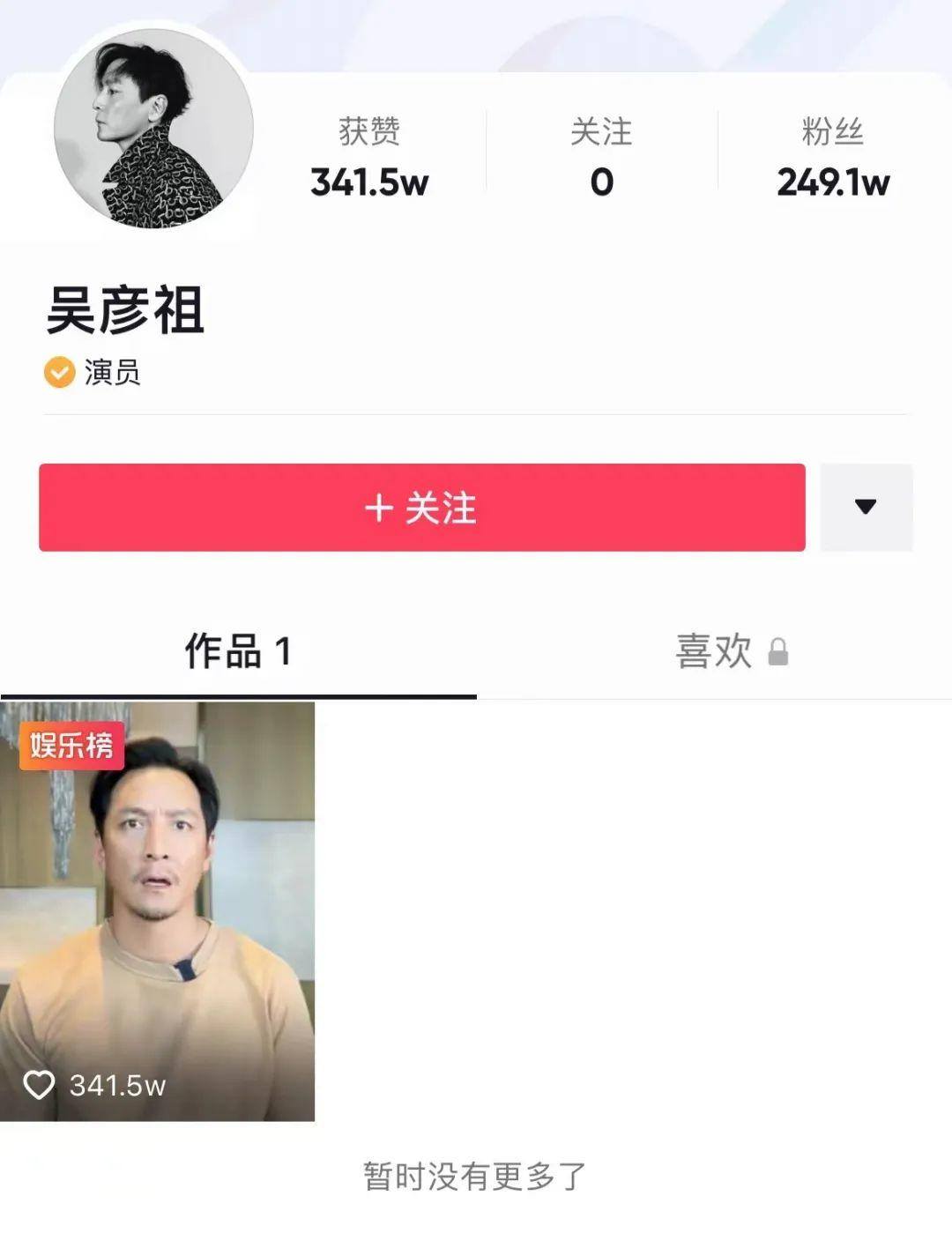Viewport: 952px width, 1233px height.
Task: Click the lock icon beside the 喜欢 tab
Action: coord(777,653)
